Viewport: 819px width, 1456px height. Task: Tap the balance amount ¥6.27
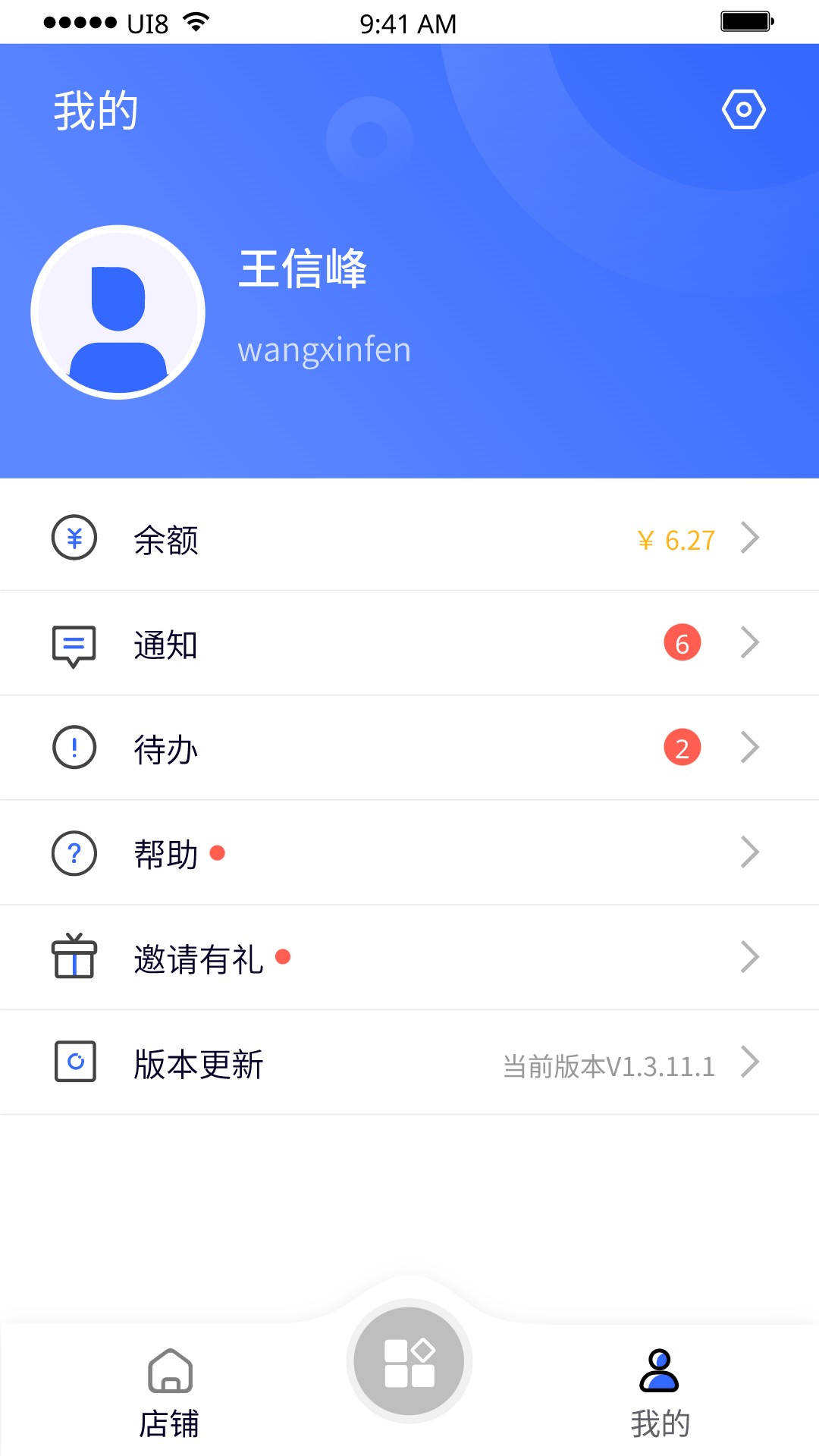(675, 540)
